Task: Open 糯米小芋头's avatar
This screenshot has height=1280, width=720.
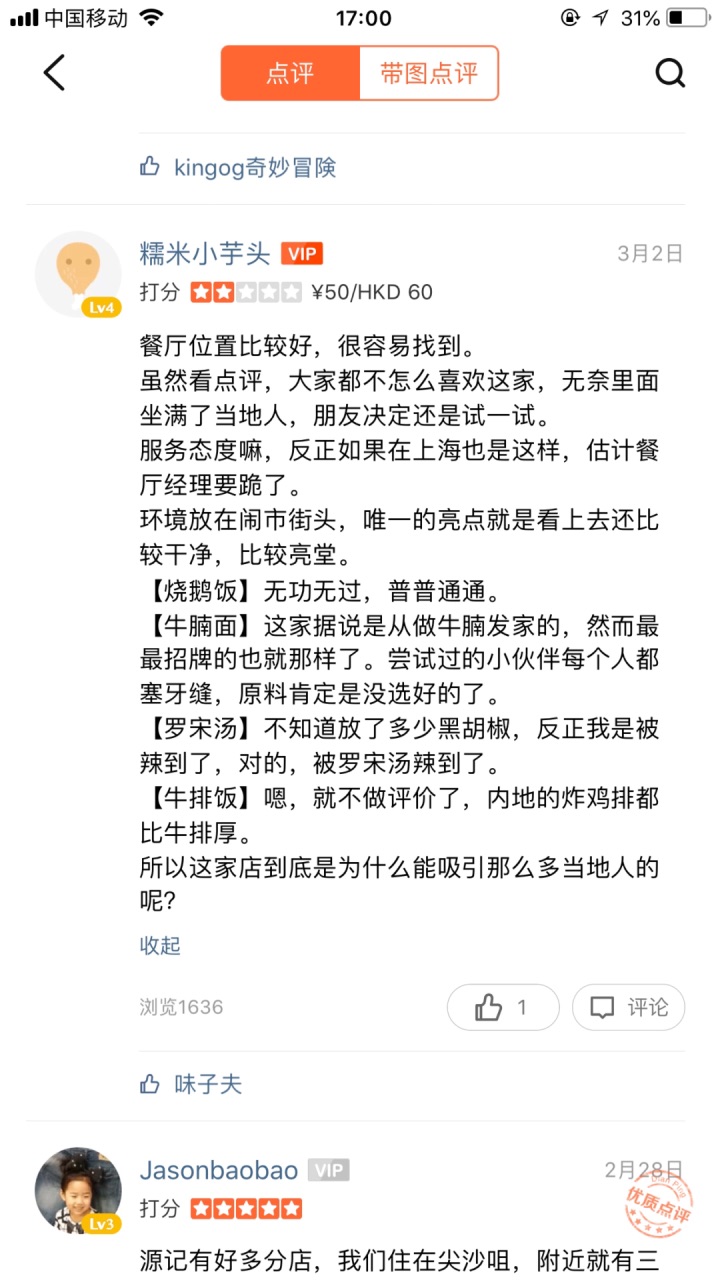Action: click(78, 274)
